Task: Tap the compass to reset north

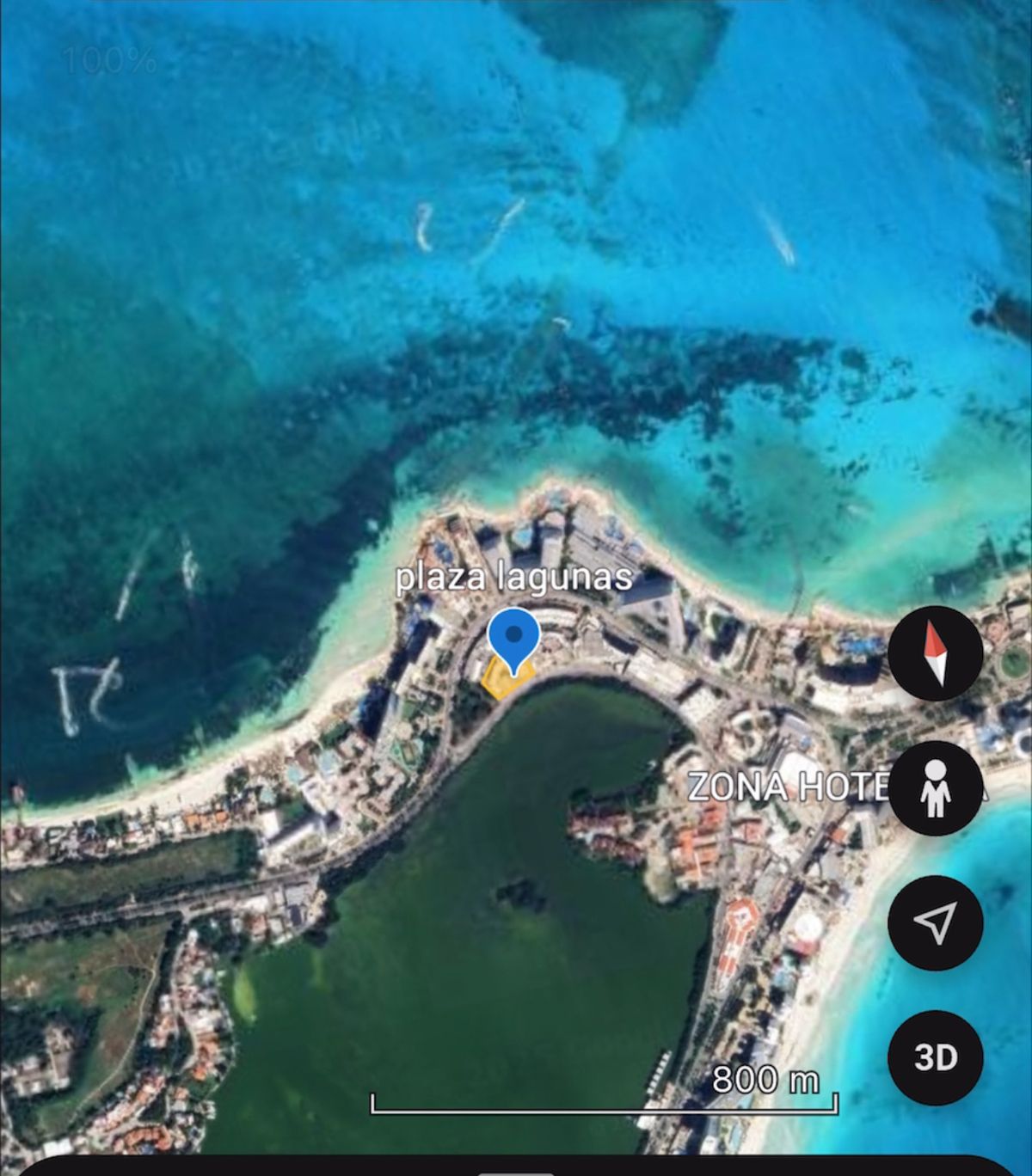Action: [x=935, y=653]
